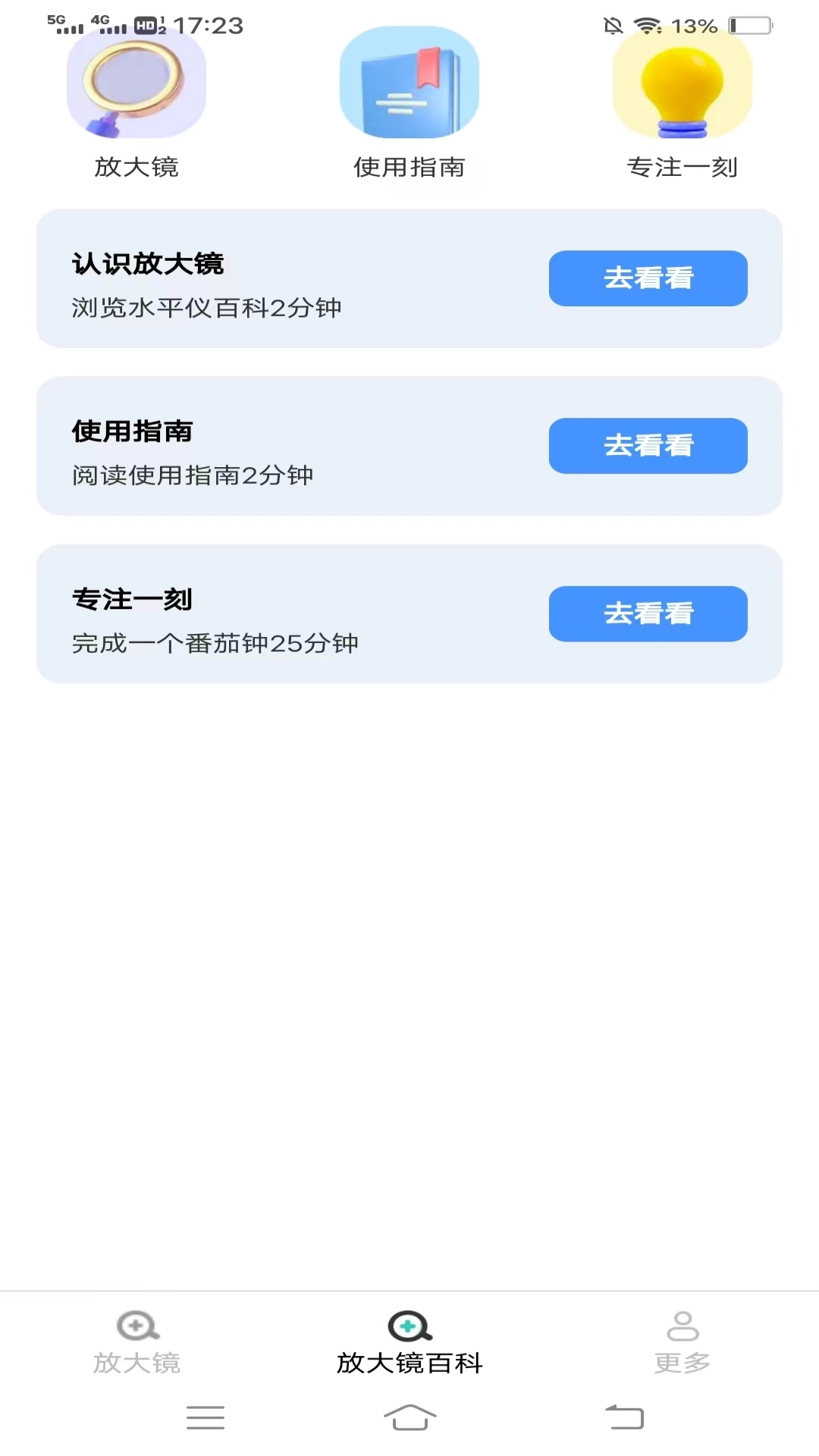This screenshot has height=1456, width=819.
Task: Select the 完成一个番茄钟25分钟 task card
Action: pos(265,614)
